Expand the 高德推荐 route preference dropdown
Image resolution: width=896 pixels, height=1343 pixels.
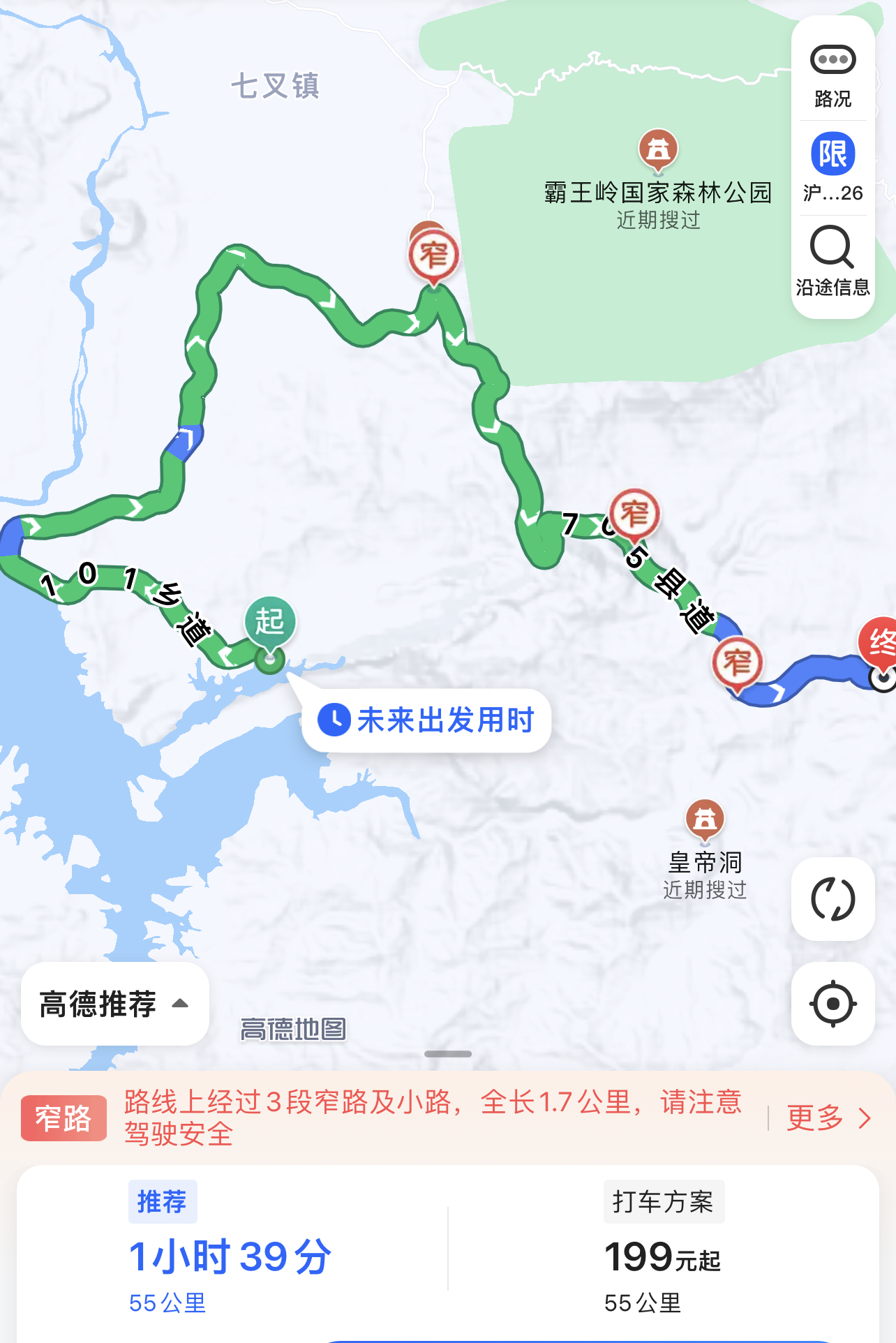(x=114, y=1004)
